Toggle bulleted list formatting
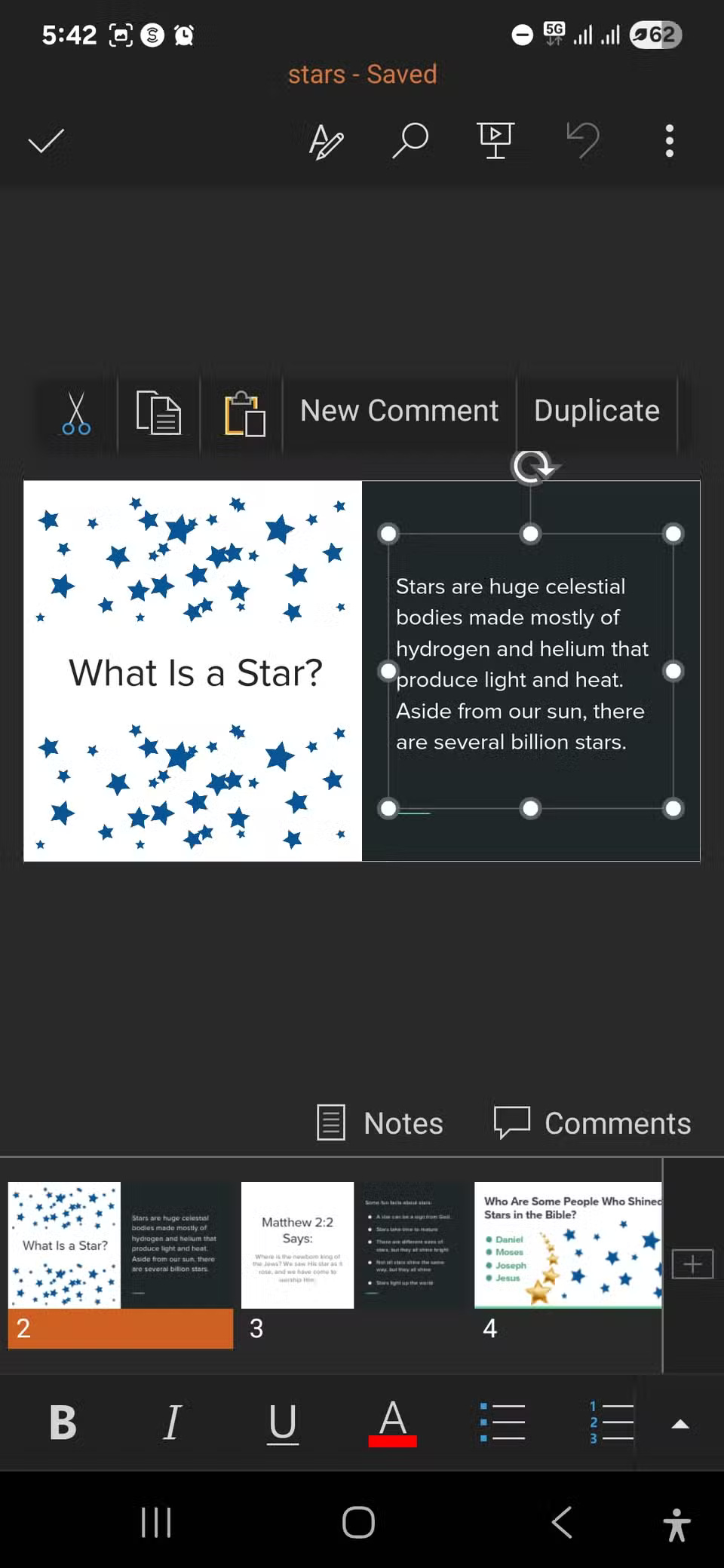 click(502, 1423)
